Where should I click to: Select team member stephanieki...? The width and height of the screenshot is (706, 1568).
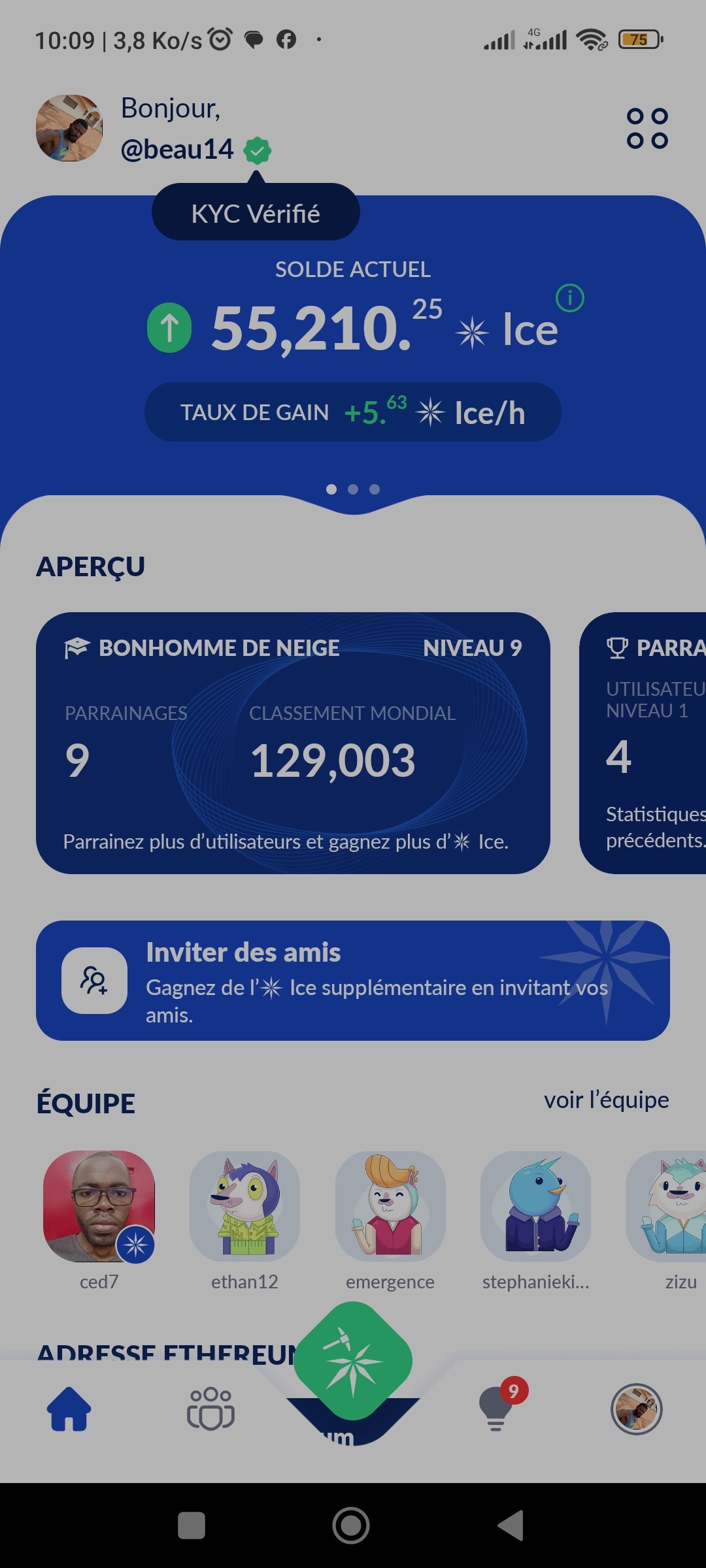pos(535,1207)
